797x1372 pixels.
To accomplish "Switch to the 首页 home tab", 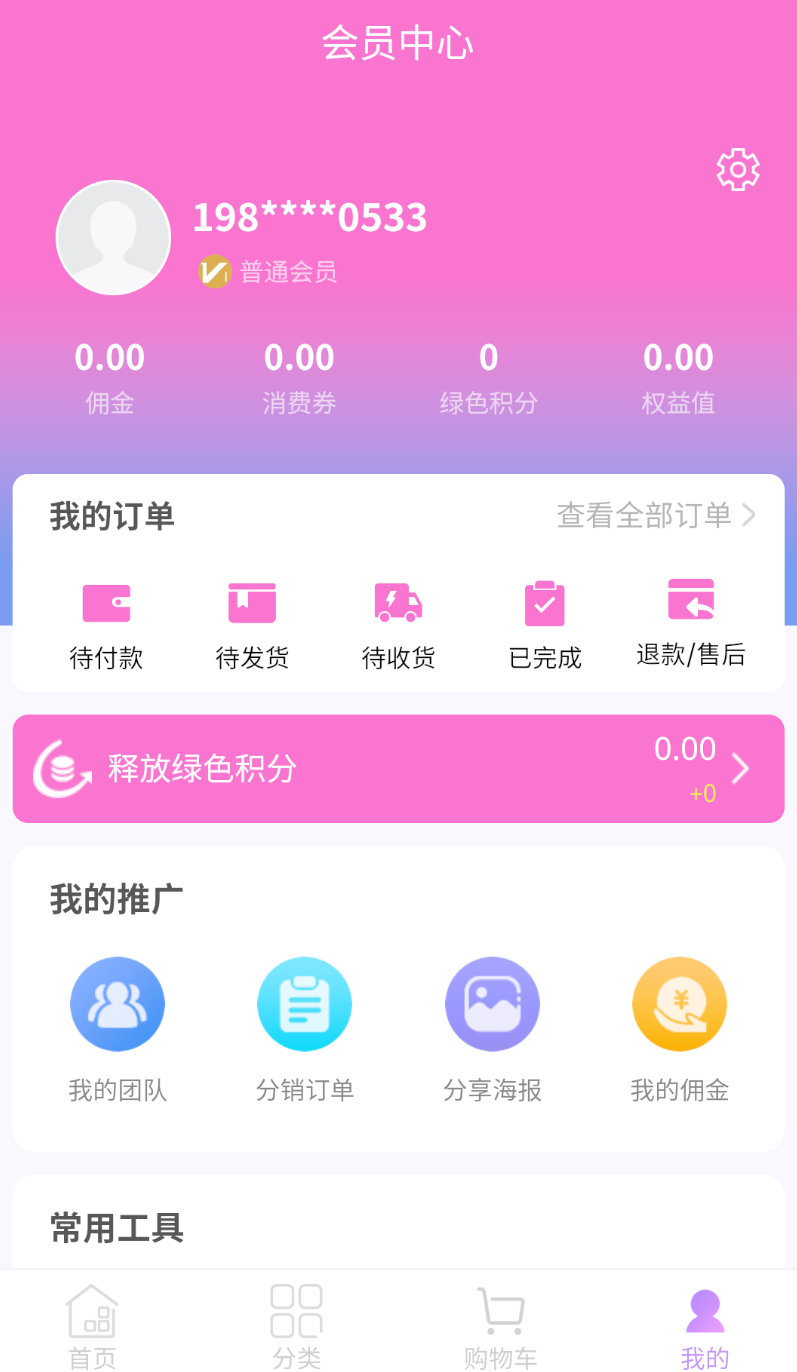I will tap(92, 1322).
